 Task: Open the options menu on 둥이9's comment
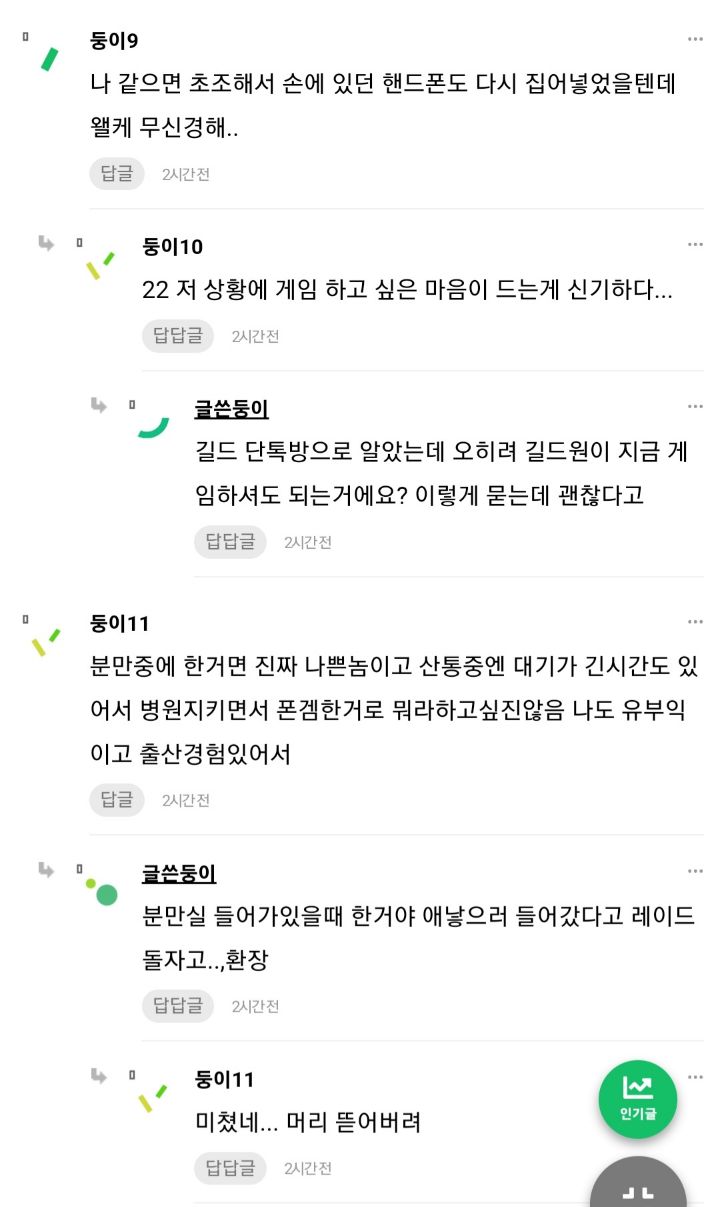pos(697,38)
